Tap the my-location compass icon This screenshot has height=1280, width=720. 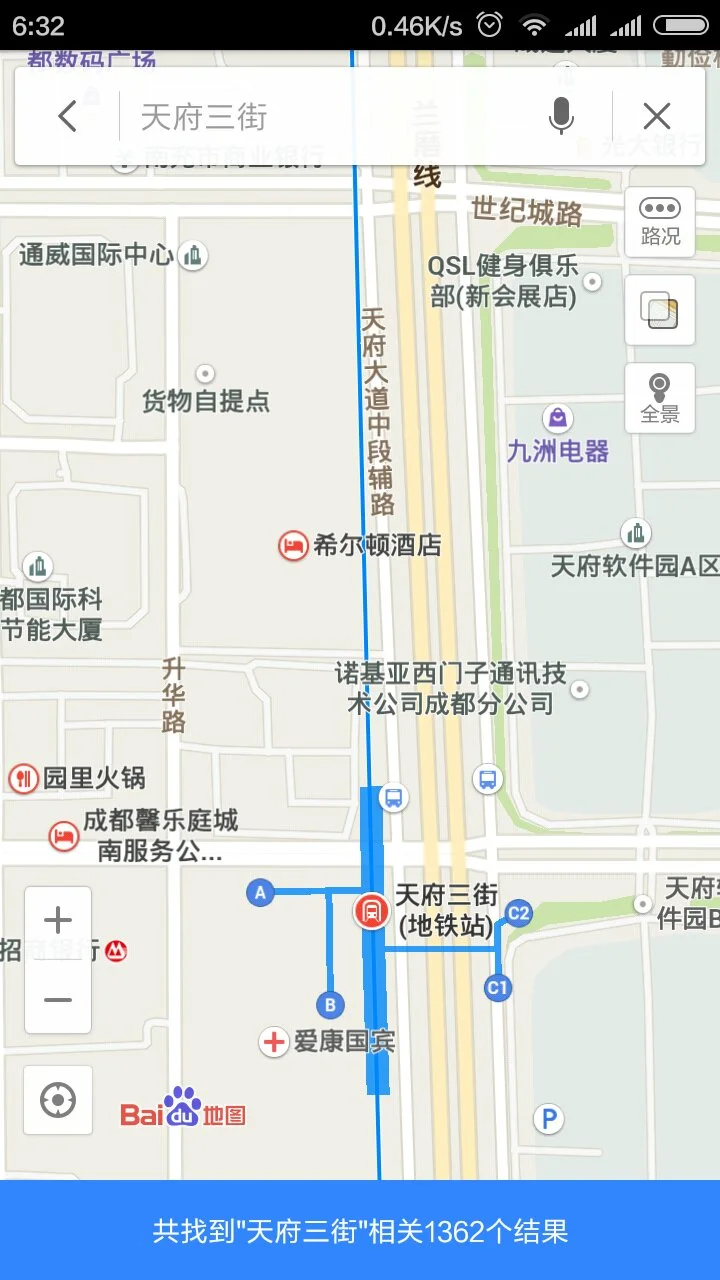point(57,1100)
